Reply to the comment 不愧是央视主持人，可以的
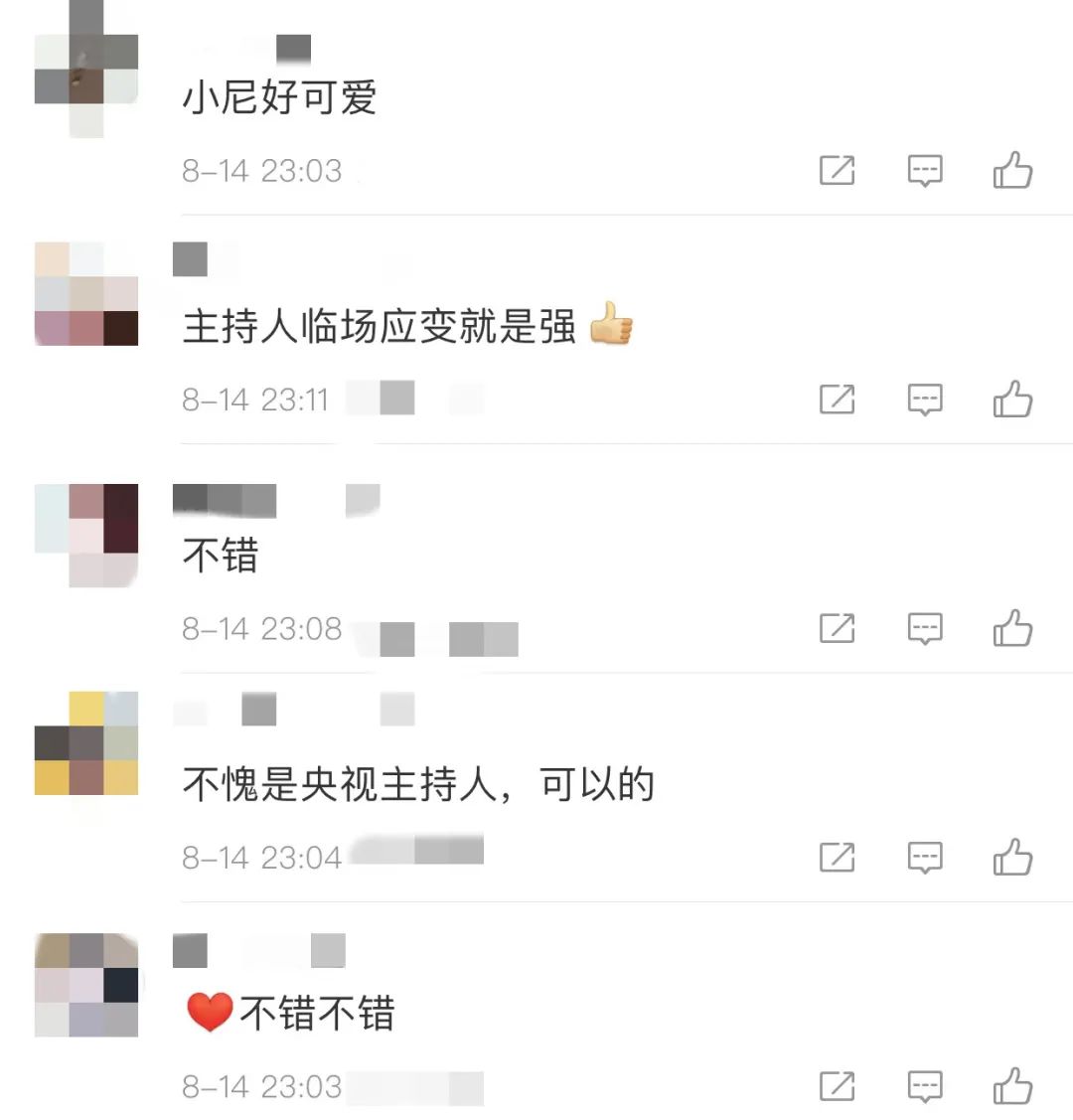The width and height of the screenshot is (1073, 1120). pyautogui.click(x=925, y=857)
